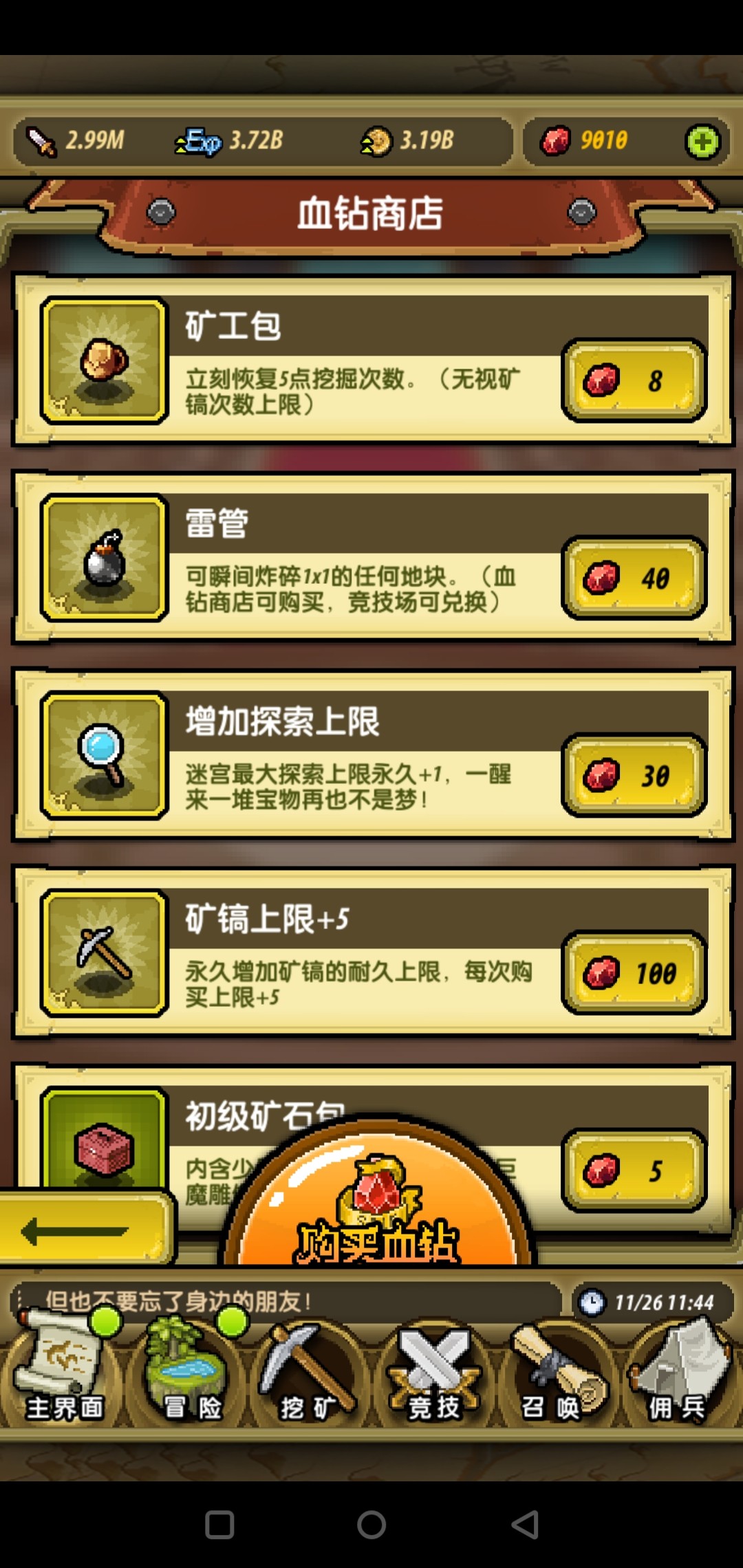Screen dimensions: 743x1568
Task: Buy 雷管 for 40 blood diamonds
Action: tap(634, 578)
